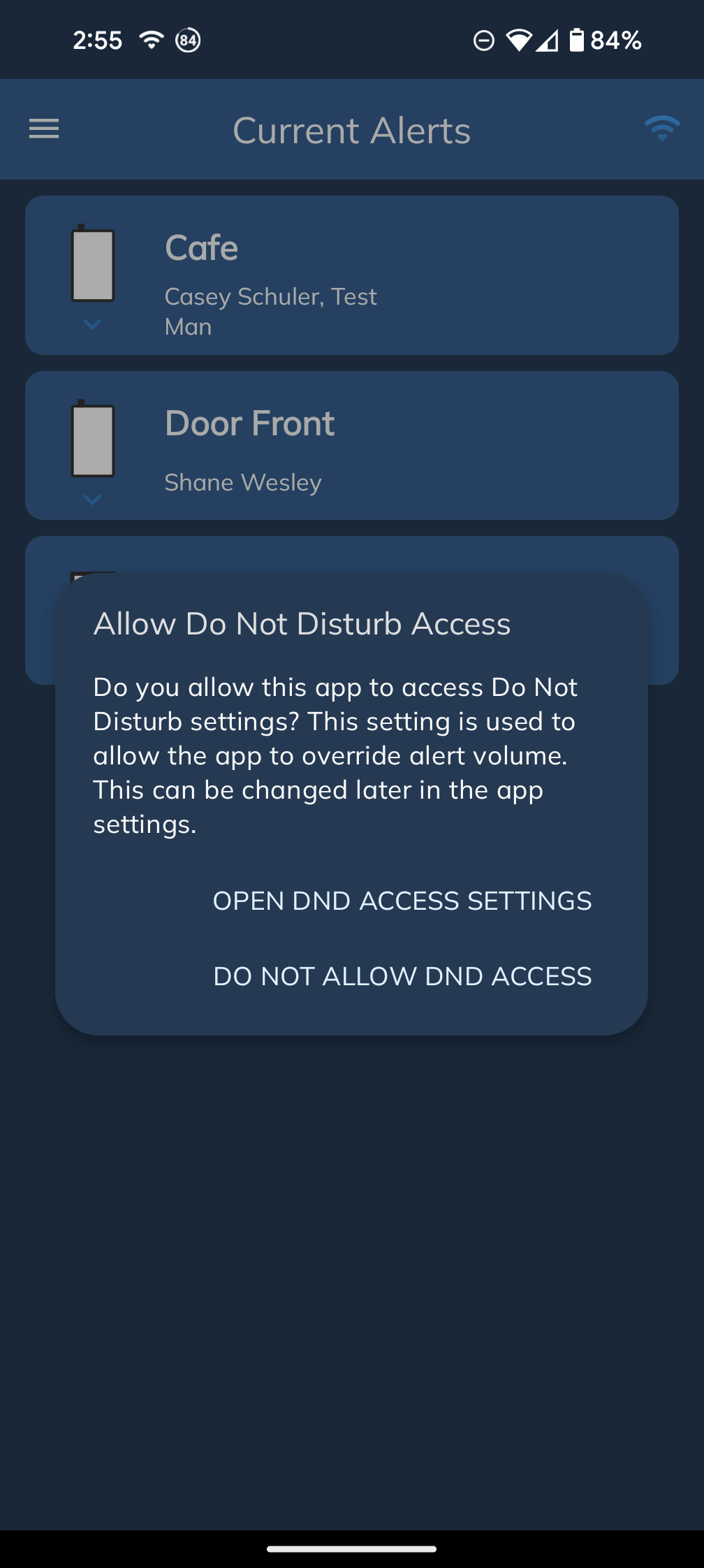Viewport: 704px width, 1568px height.
Task: Open DND access settings
Action: [x=402, y=901]
